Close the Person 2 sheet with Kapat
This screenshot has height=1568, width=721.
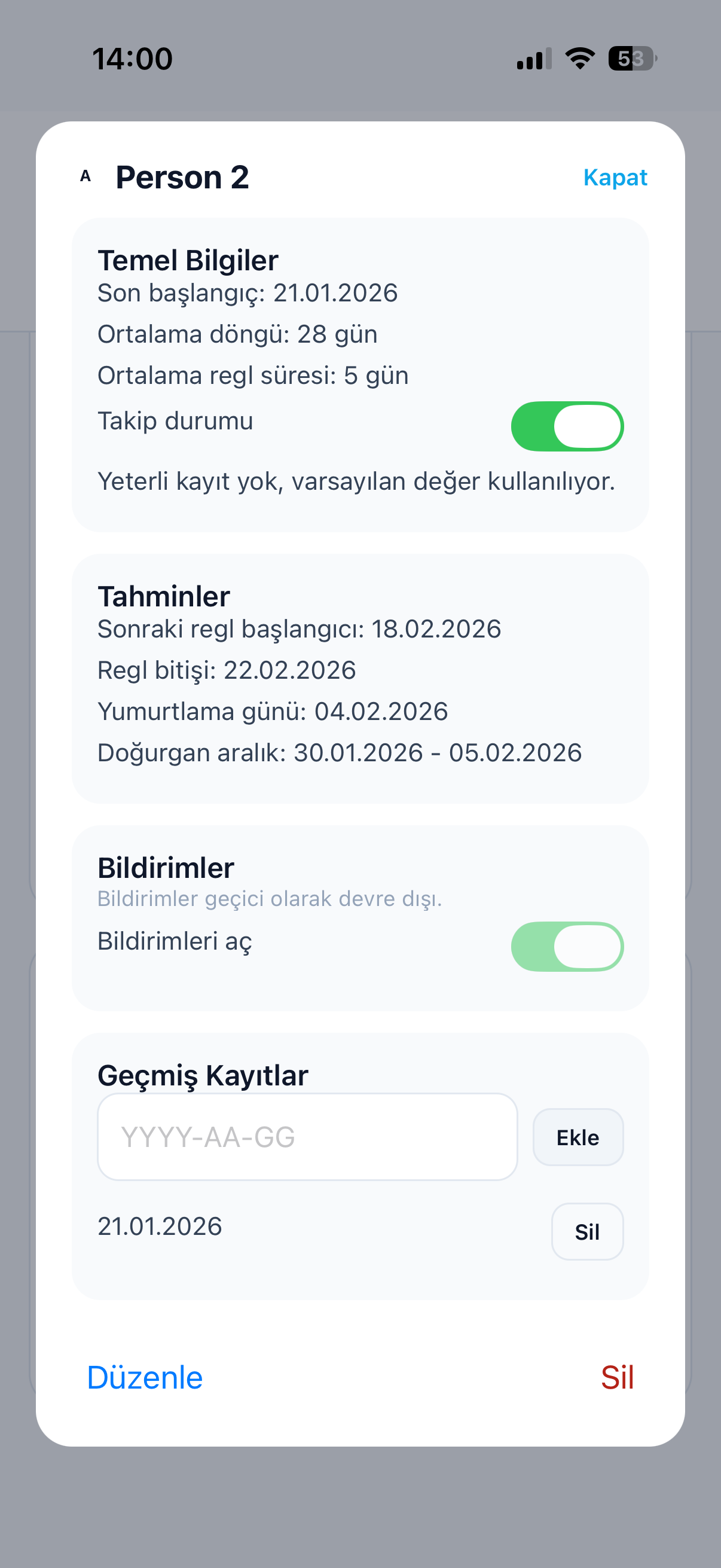coord(615,177)
